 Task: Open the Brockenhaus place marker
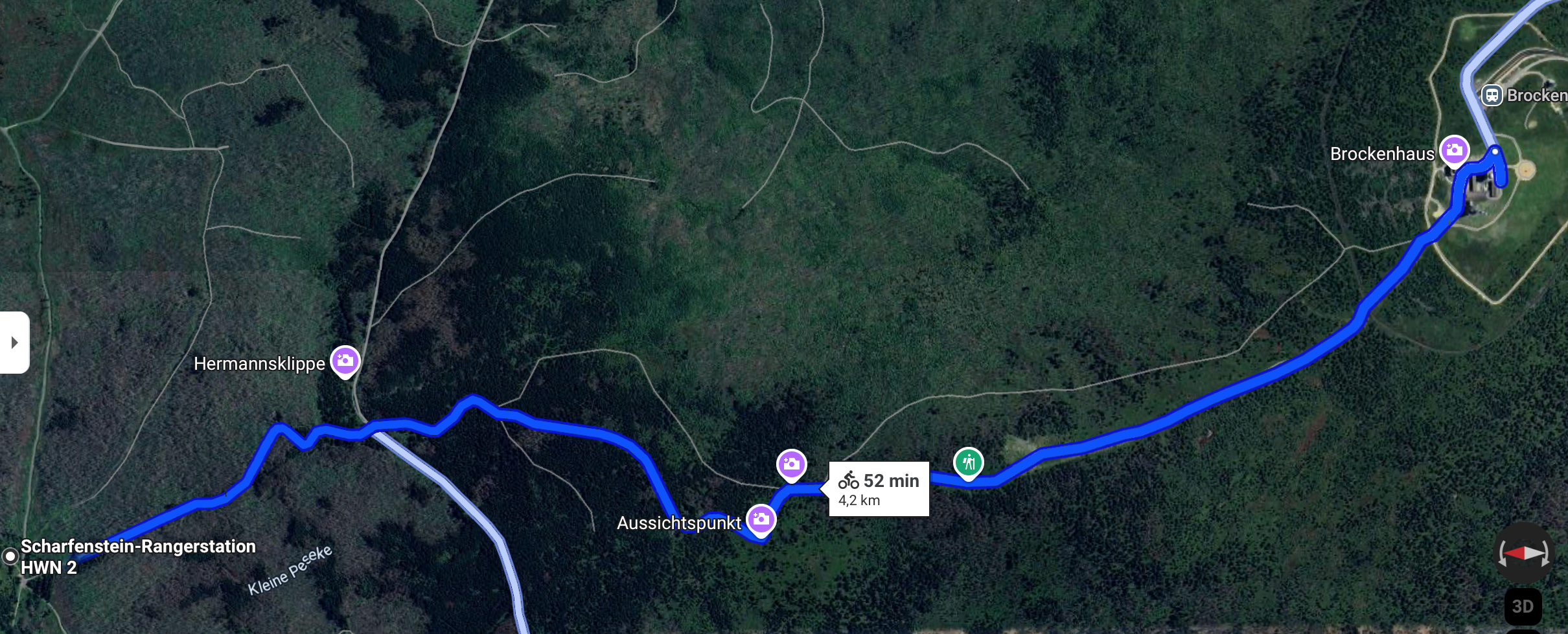pos(1454,150)
